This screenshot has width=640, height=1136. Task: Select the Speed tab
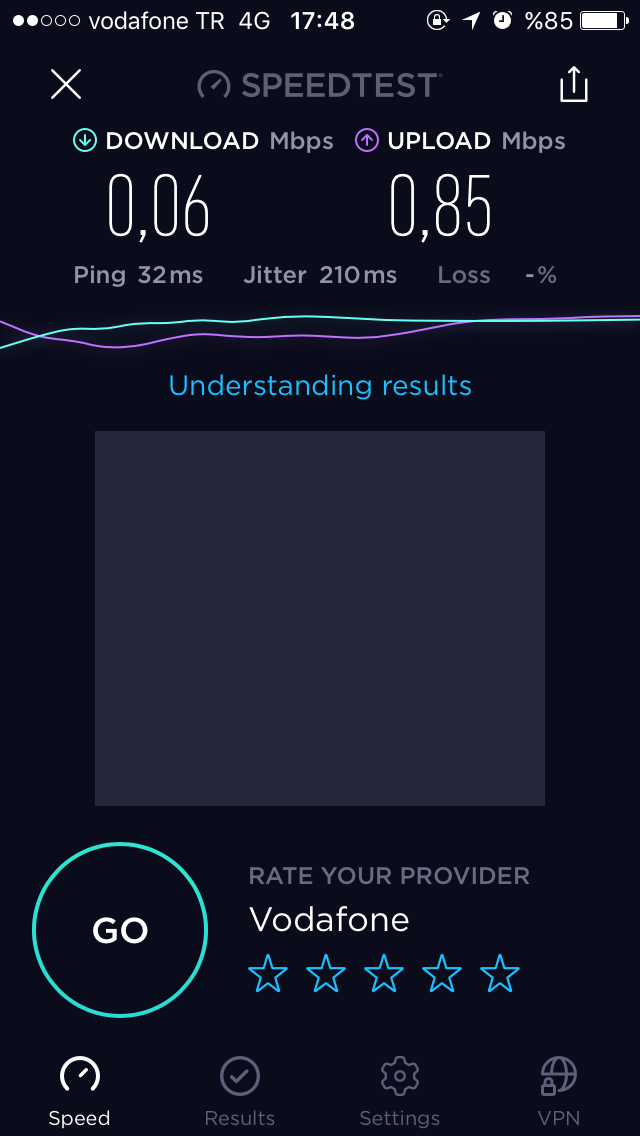(80, 1092)
